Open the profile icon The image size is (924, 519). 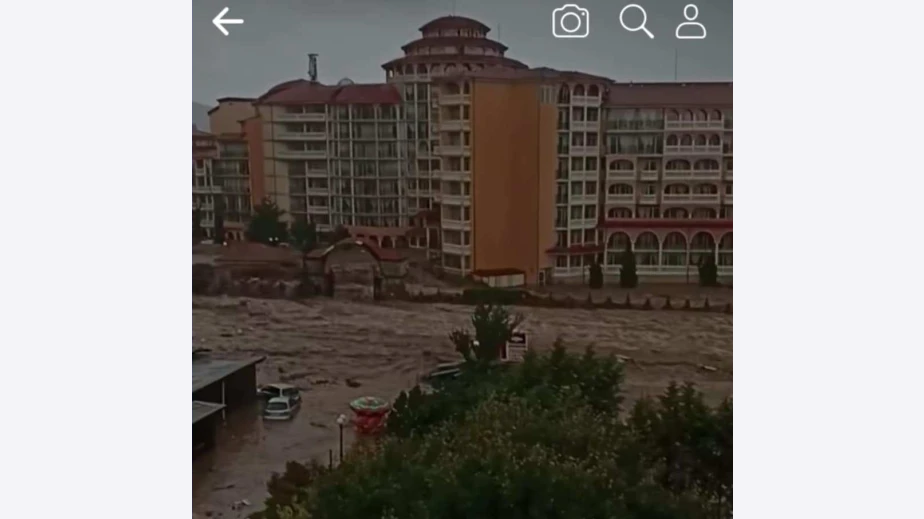click(691, 21)
